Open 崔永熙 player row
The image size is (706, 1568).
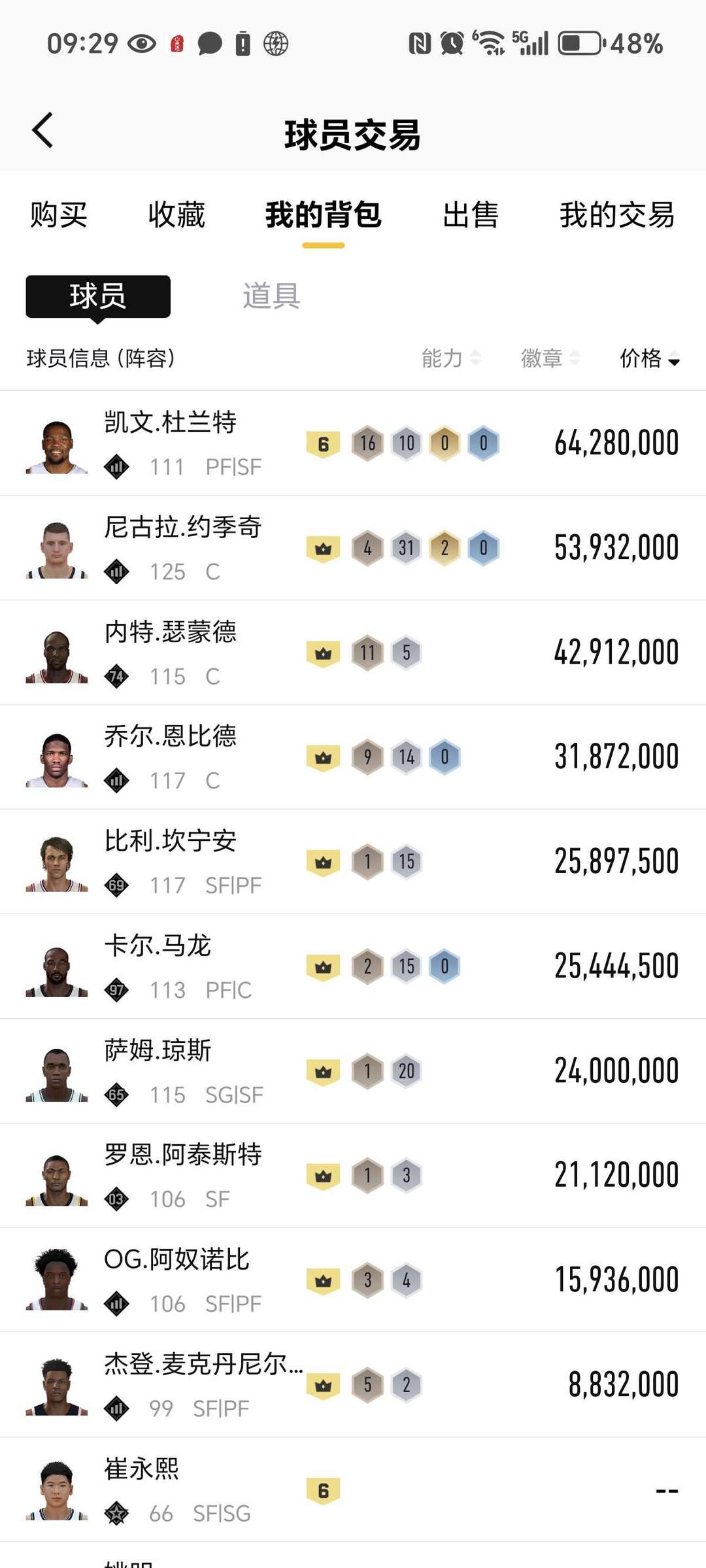(353, 1490)
